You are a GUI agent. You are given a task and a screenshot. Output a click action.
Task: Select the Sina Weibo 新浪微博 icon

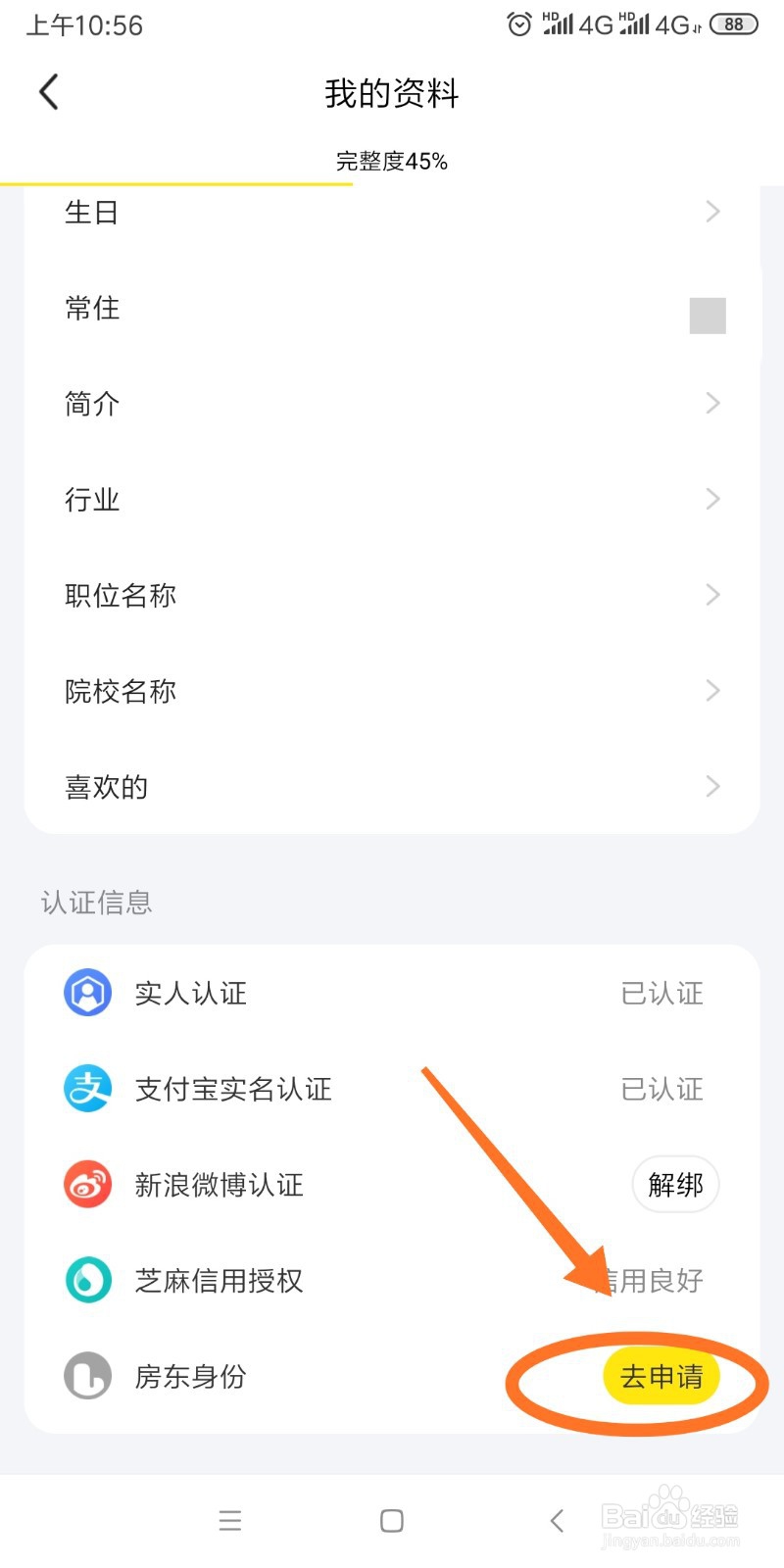[x=87, y=1185]
